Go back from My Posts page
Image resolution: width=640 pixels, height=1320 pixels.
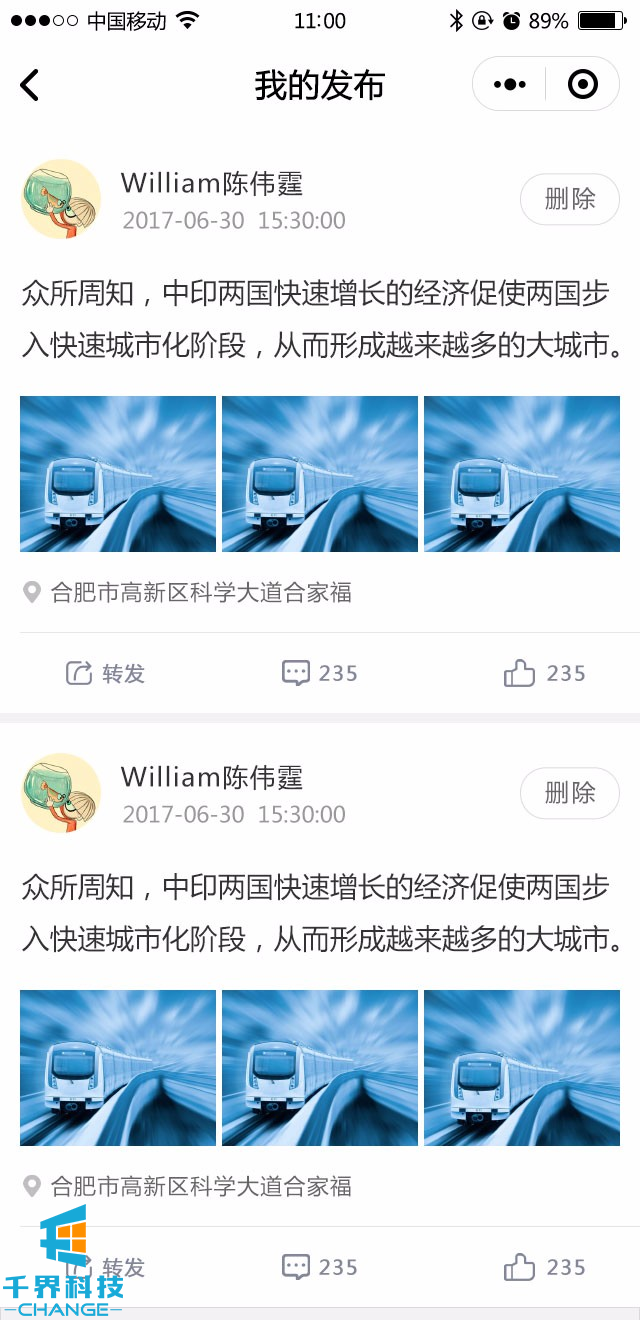click(30, 85)
